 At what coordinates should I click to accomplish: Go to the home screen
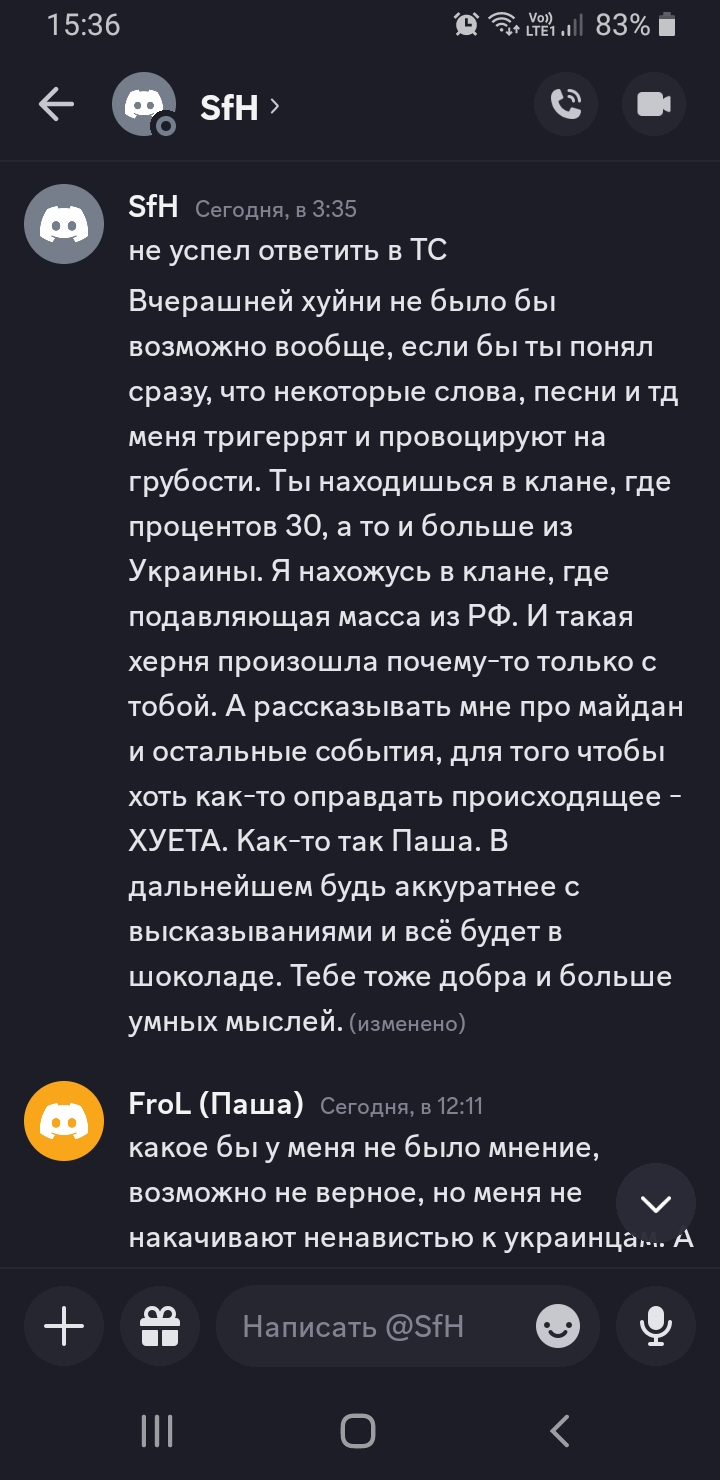(x=358, y=1431)
